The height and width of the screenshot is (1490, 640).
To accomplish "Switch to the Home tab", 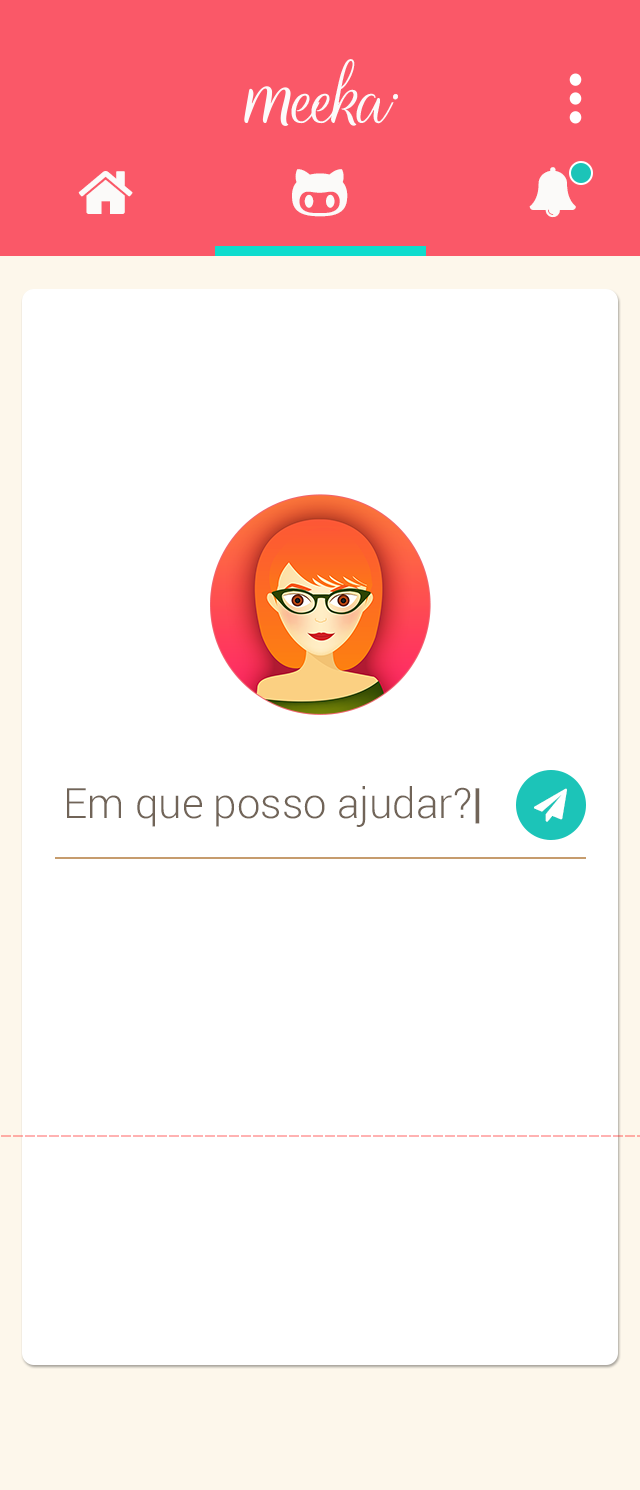I will click(x=106, y=193).
